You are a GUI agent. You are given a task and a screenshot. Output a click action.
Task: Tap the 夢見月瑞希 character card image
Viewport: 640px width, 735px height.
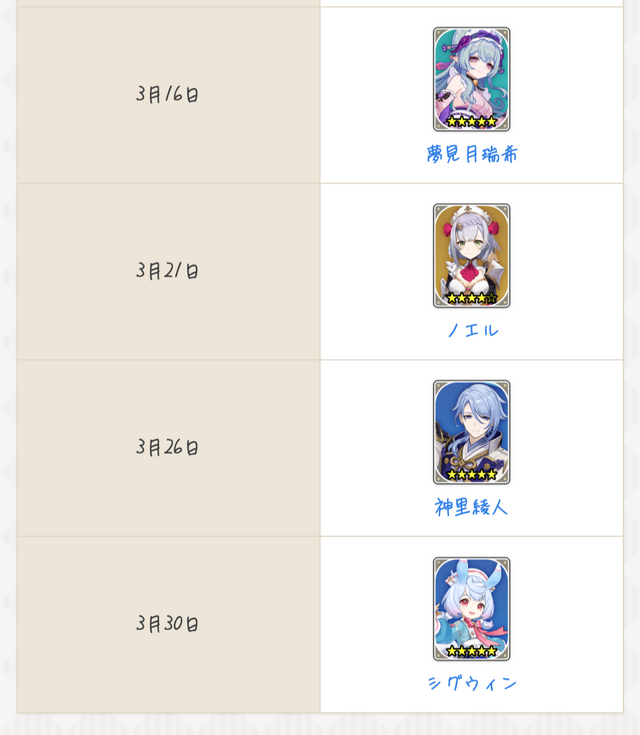pyautogui.click(x=471, y=79)
